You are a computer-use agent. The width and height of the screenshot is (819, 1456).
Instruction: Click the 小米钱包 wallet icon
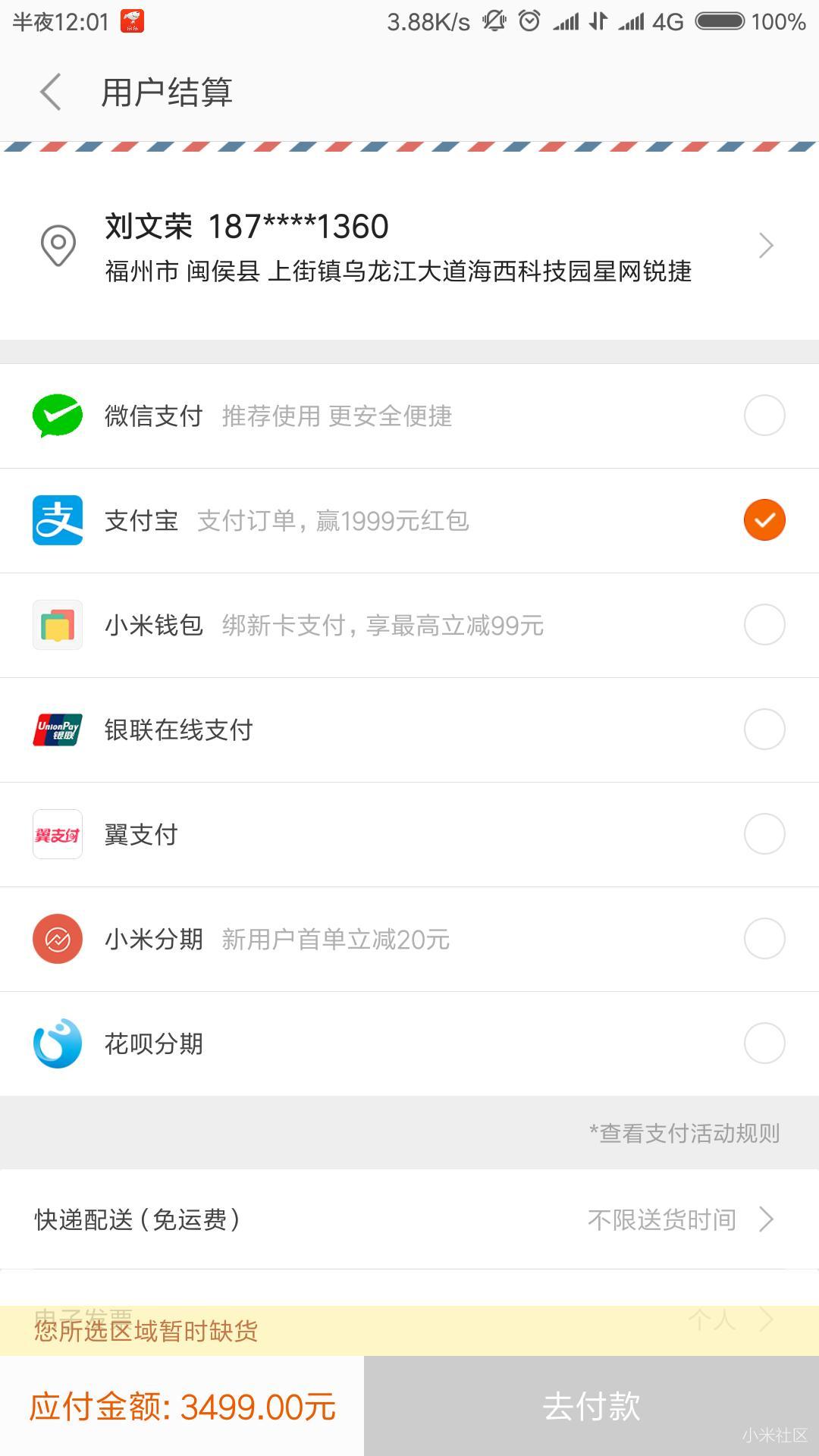[57, 625]
